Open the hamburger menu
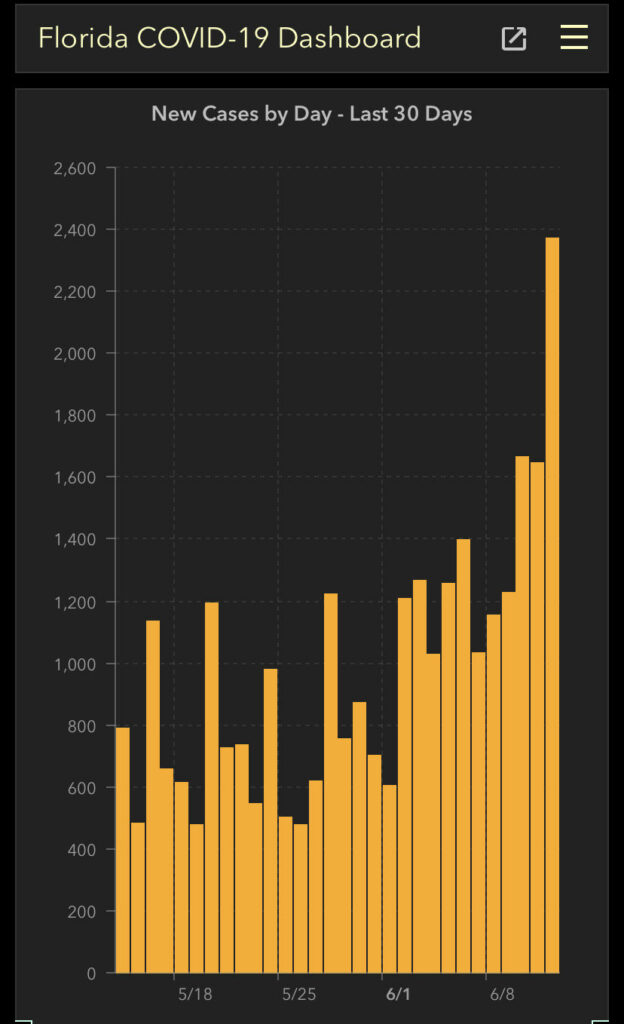This screenshot has width=624, height=1024. point(574,38)
